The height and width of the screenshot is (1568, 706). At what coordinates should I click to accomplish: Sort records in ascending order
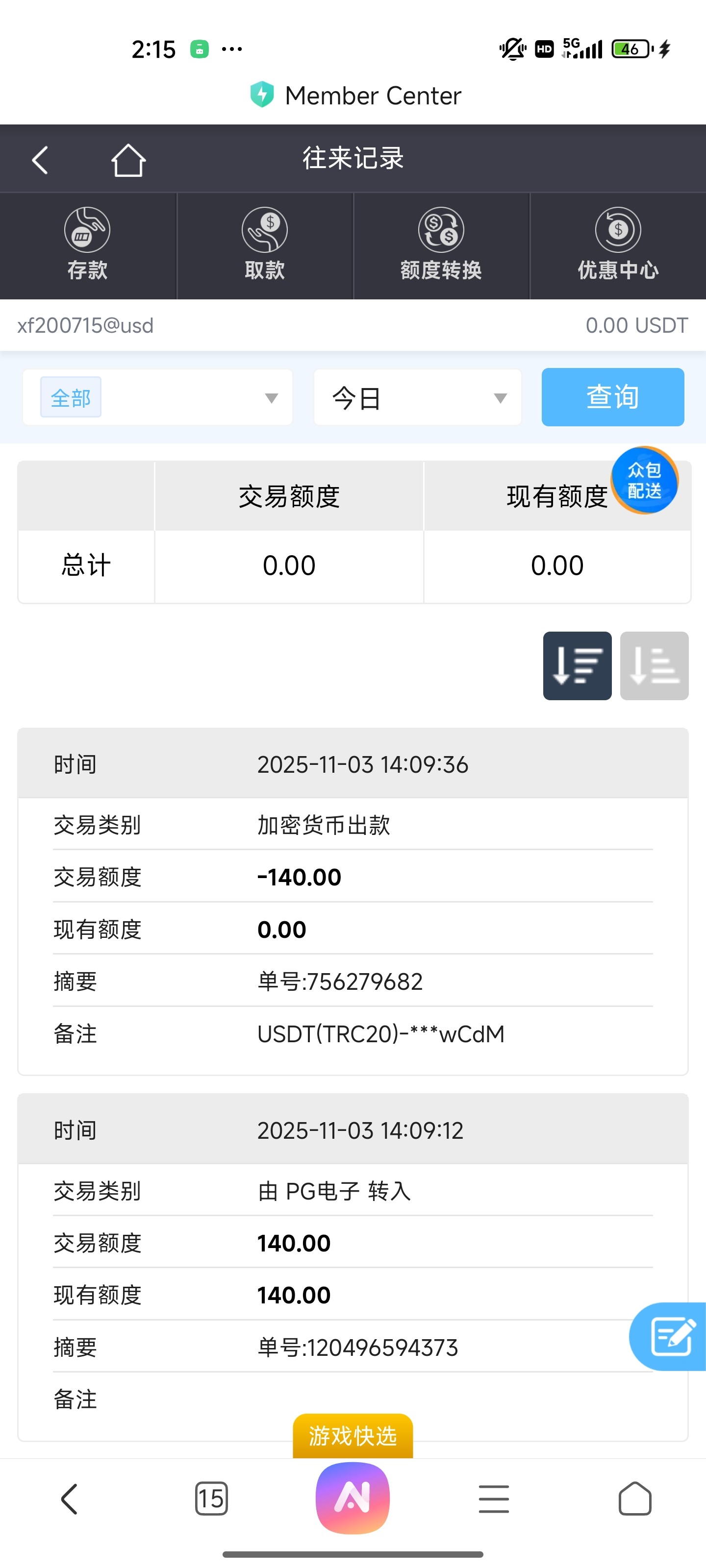[654, 665]
